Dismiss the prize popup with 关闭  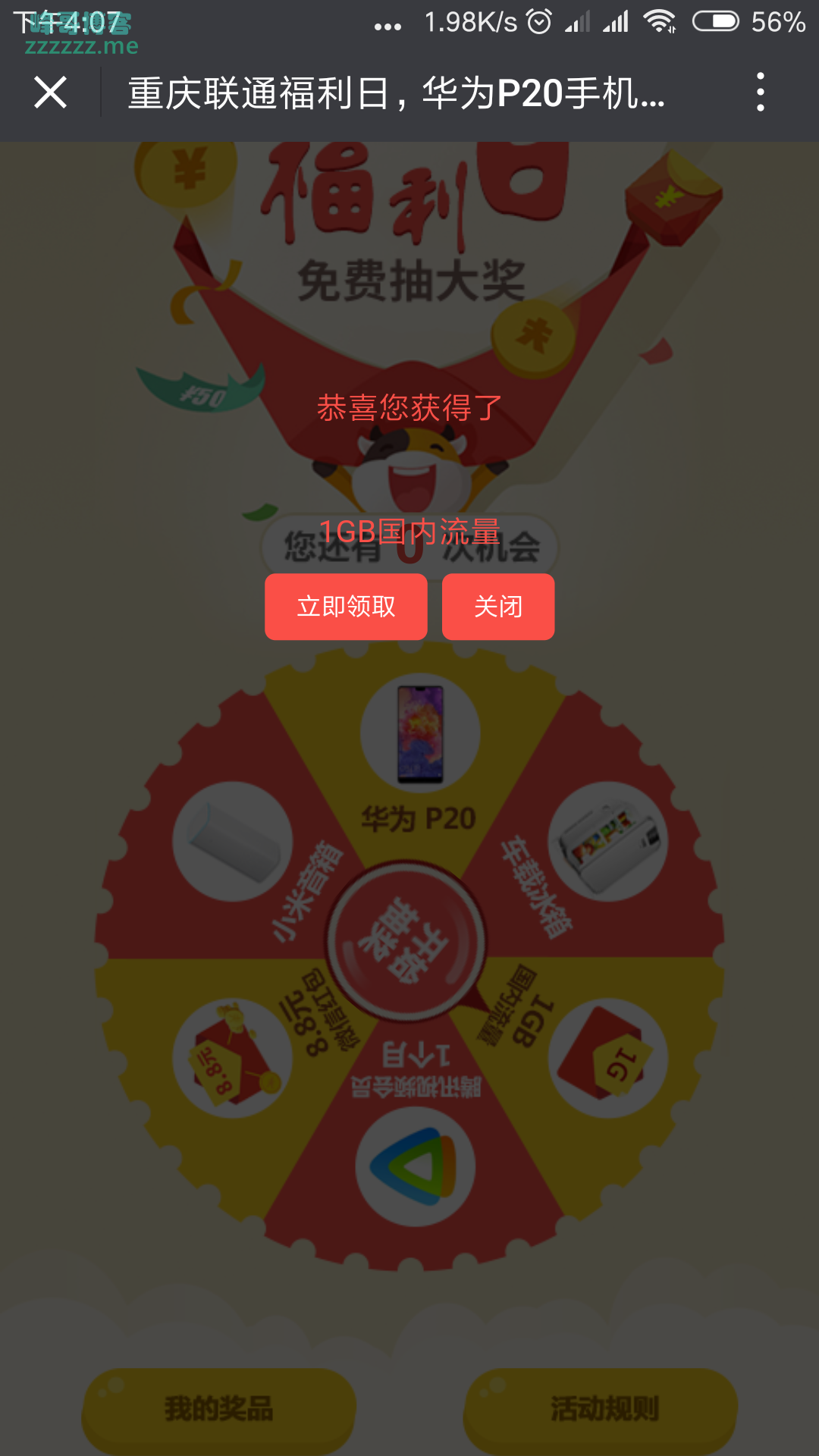point(498,607)
